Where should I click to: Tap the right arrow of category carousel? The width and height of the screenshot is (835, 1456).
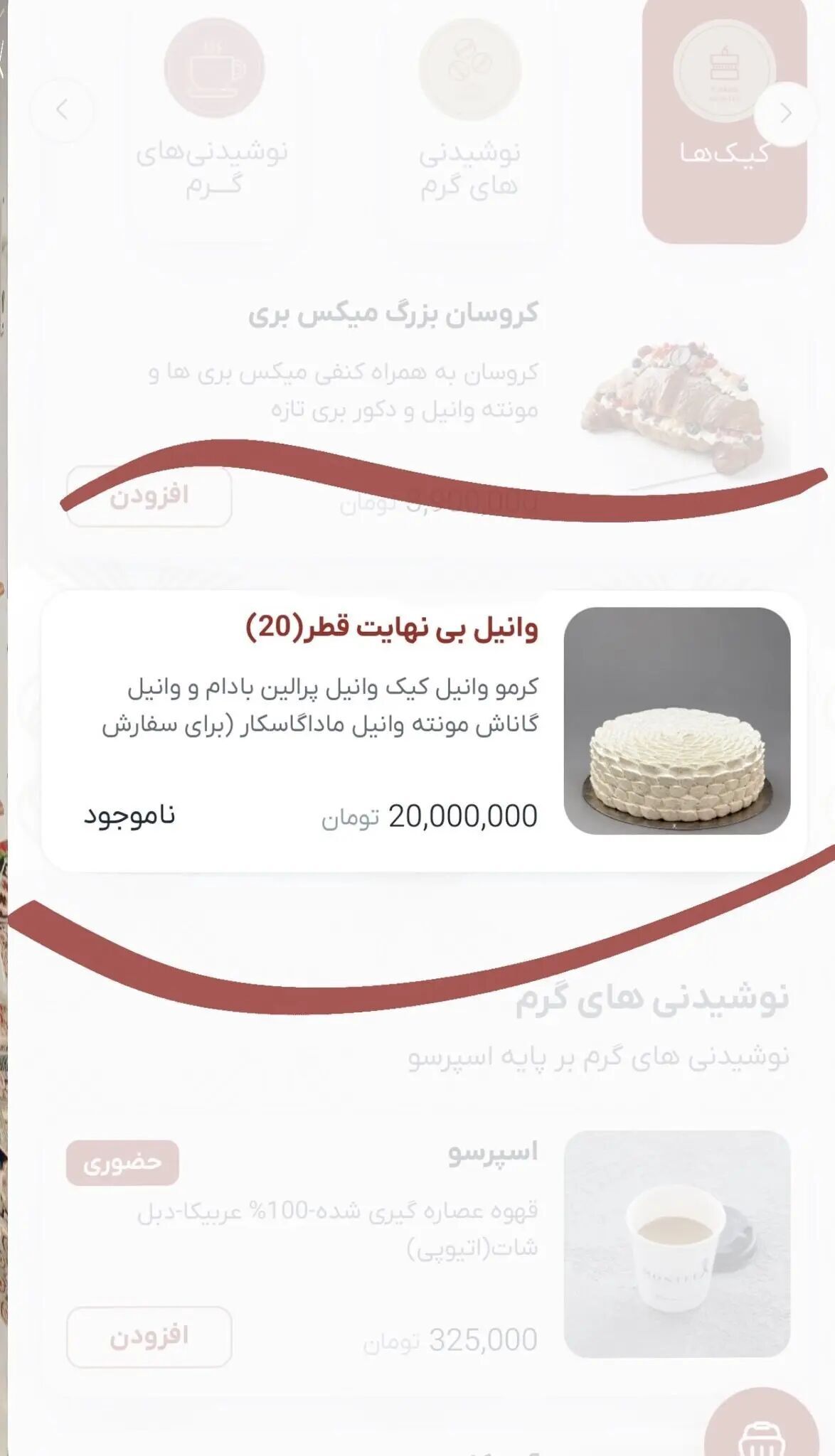[785, 114]
